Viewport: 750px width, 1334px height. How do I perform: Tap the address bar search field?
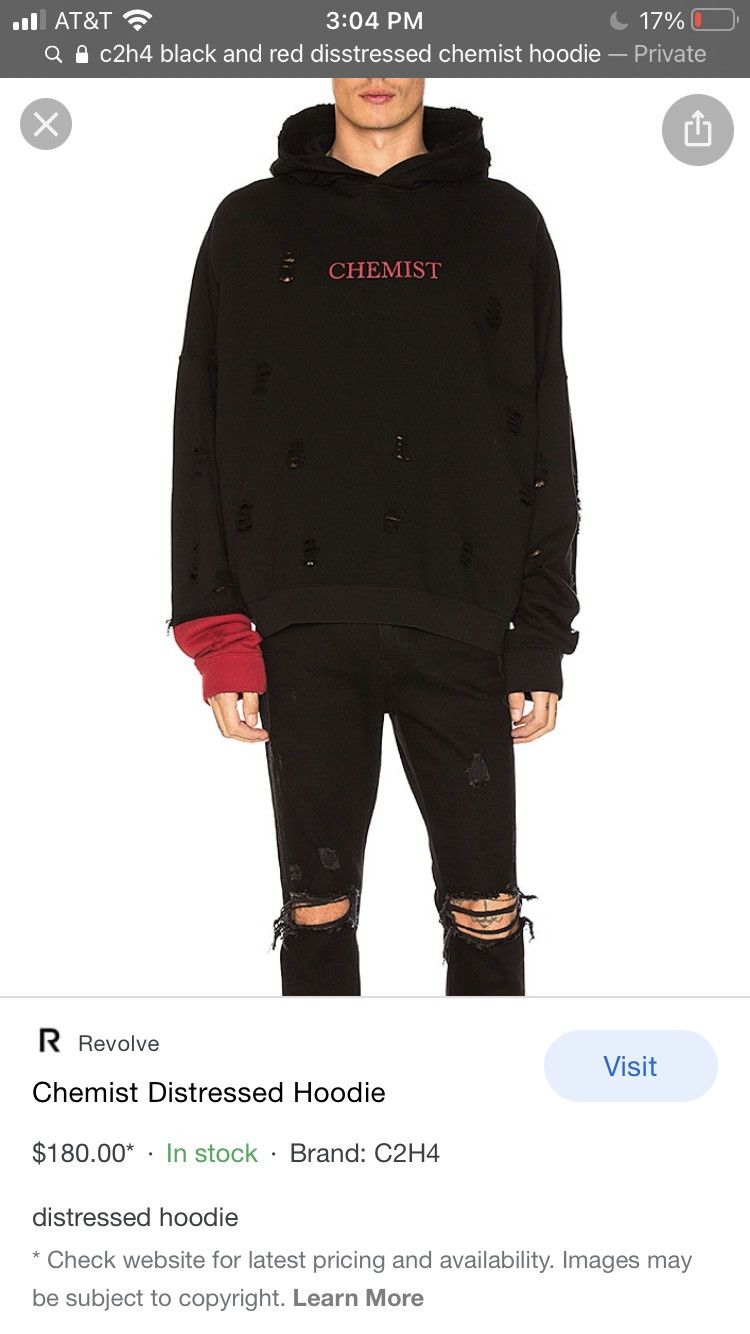point(375,54)
